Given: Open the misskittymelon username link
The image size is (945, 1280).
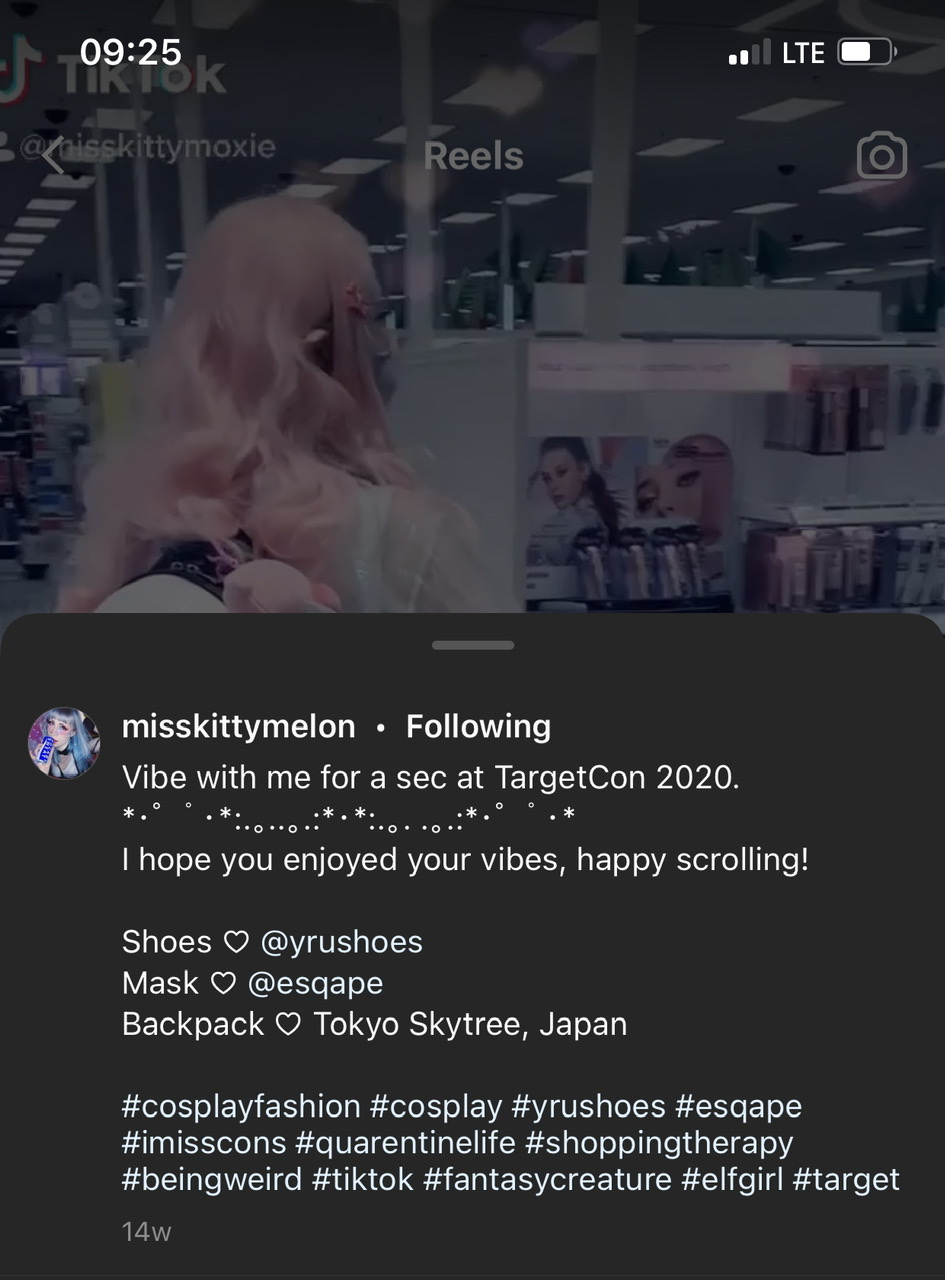Looking at the screenshot, I should point(238,727).
